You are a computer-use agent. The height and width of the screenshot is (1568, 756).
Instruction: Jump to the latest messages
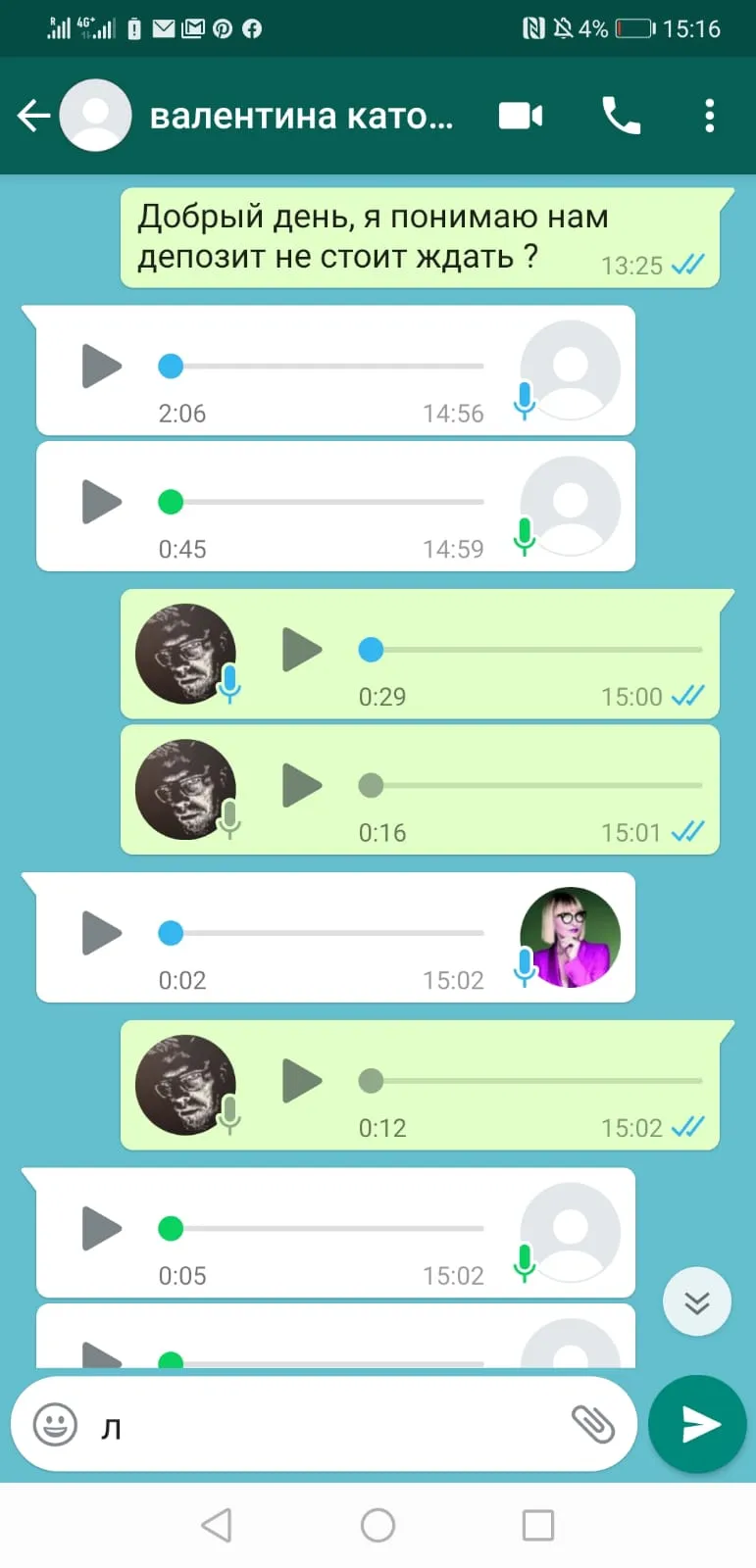pyautogui.click(x=697, y=1302)
